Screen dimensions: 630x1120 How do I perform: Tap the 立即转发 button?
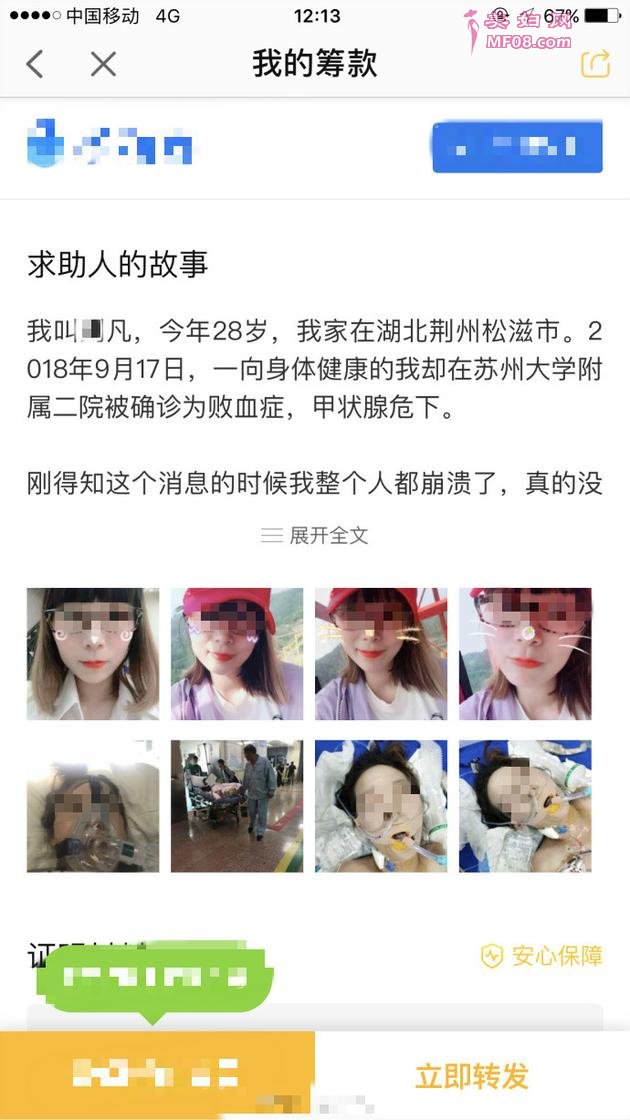(x=472, y=1076)
